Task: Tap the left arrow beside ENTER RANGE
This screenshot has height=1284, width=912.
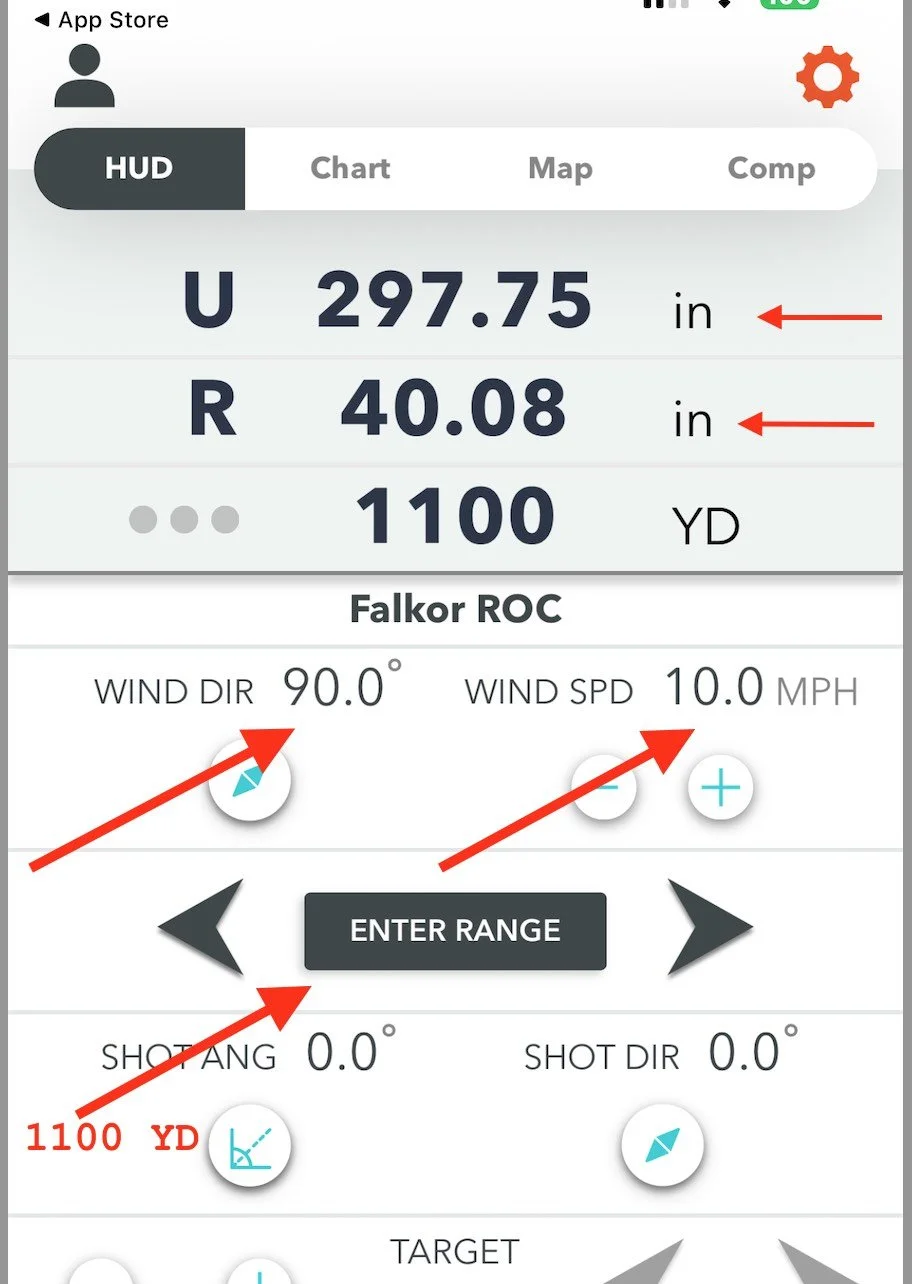Action: tap(204, 927)
